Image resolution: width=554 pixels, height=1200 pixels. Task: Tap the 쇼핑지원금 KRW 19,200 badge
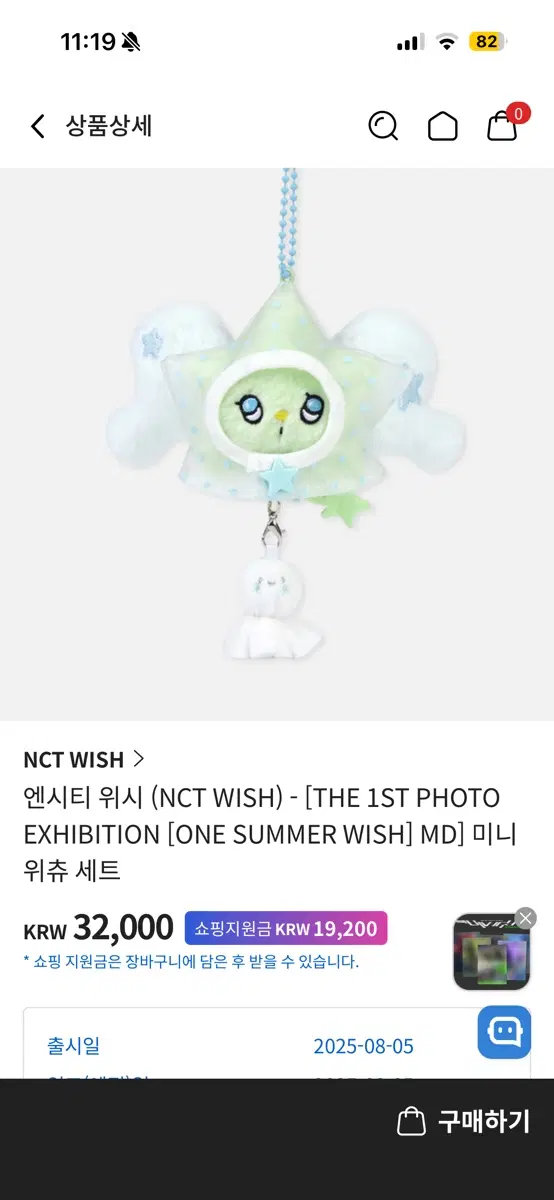(x=285, y=929)
